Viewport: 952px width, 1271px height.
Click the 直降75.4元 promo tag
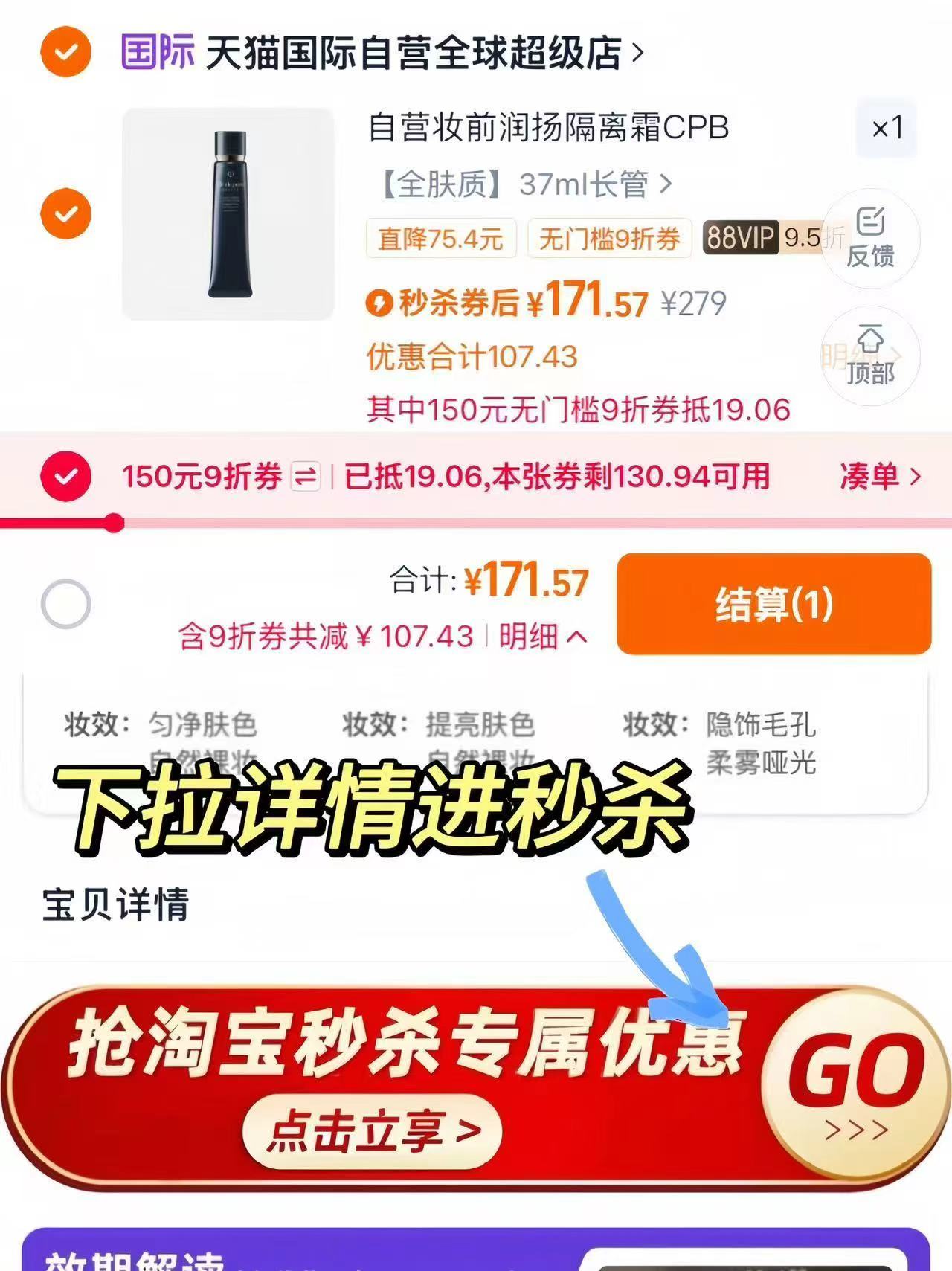point(440,238)
